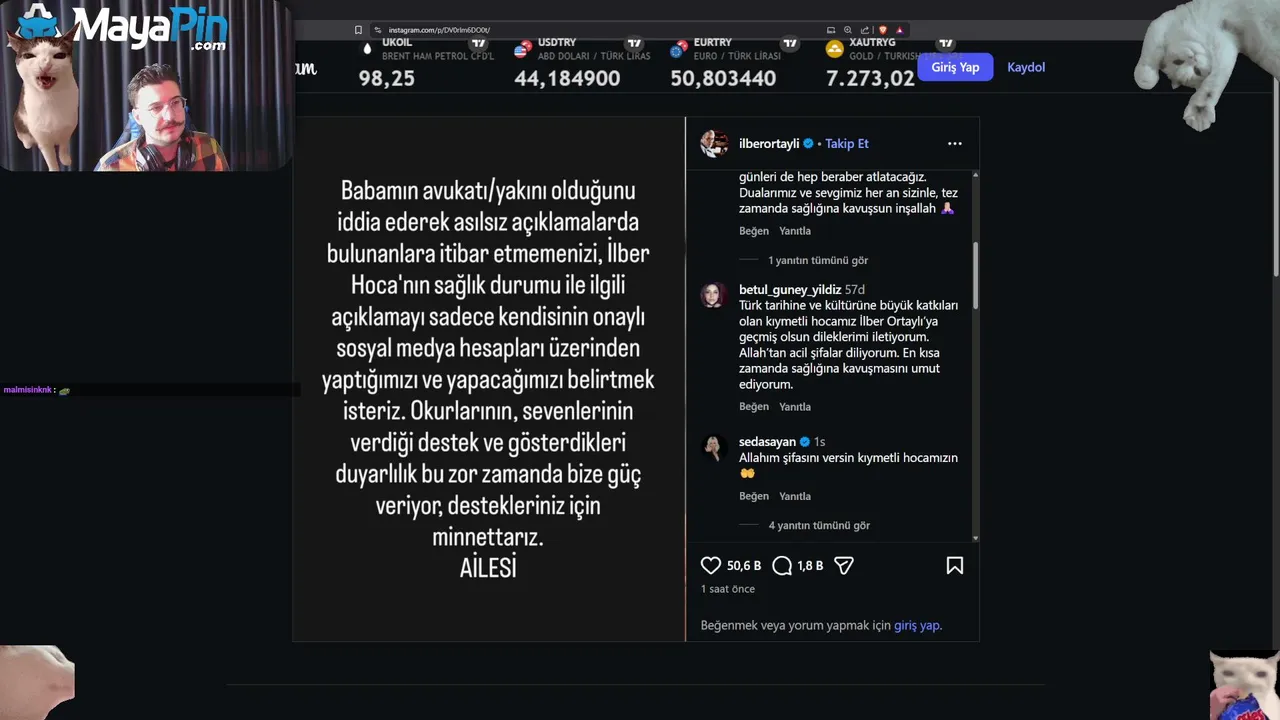Tap Beğen under sedasayan's comment
Viewport: 1280px width, 720px height.
[754, 496]
